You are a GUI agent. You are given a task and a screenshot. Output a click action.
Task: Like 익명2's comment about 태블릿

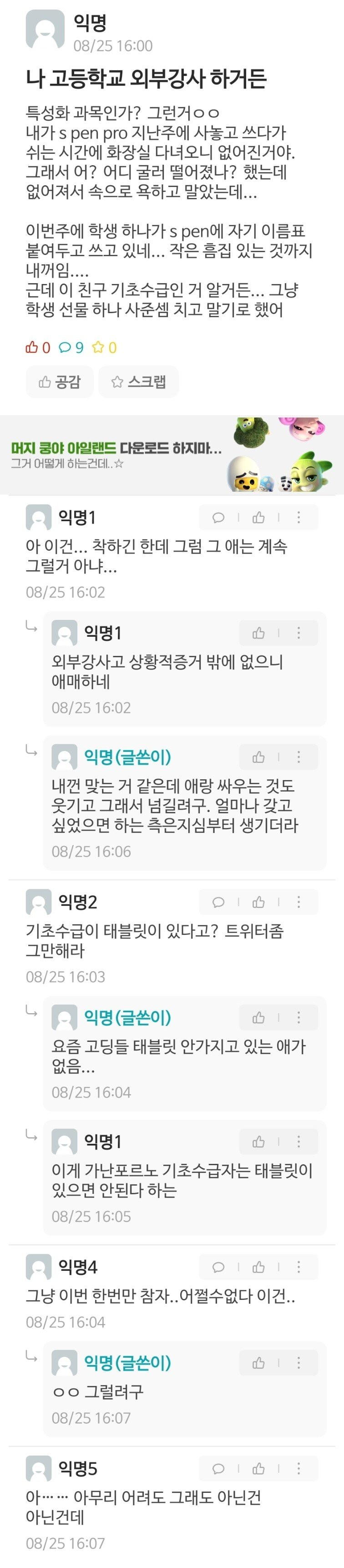point(258,902)
